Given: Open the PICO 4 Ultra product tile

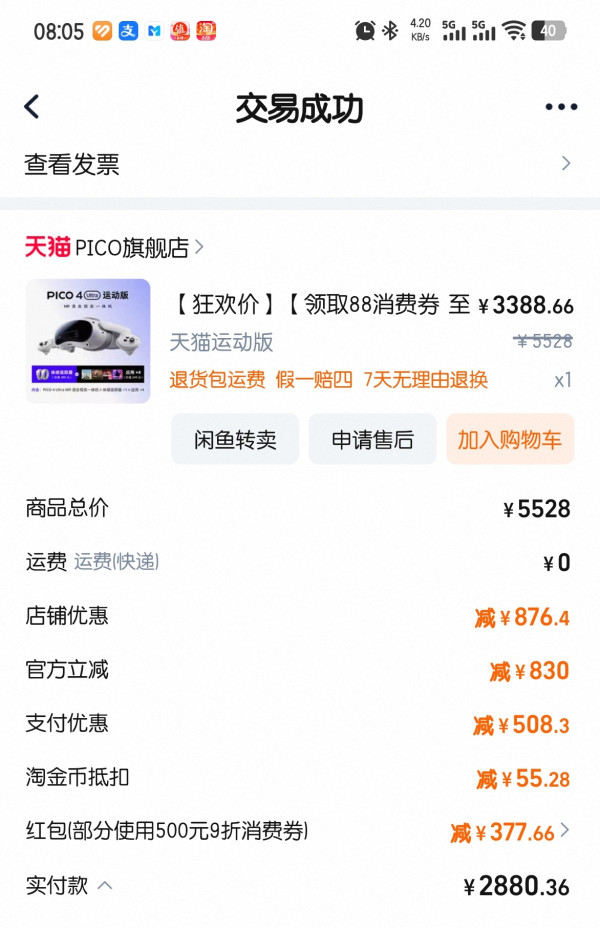Looking at the screenshot, I should pyautogui.click(x=88, y=341).
